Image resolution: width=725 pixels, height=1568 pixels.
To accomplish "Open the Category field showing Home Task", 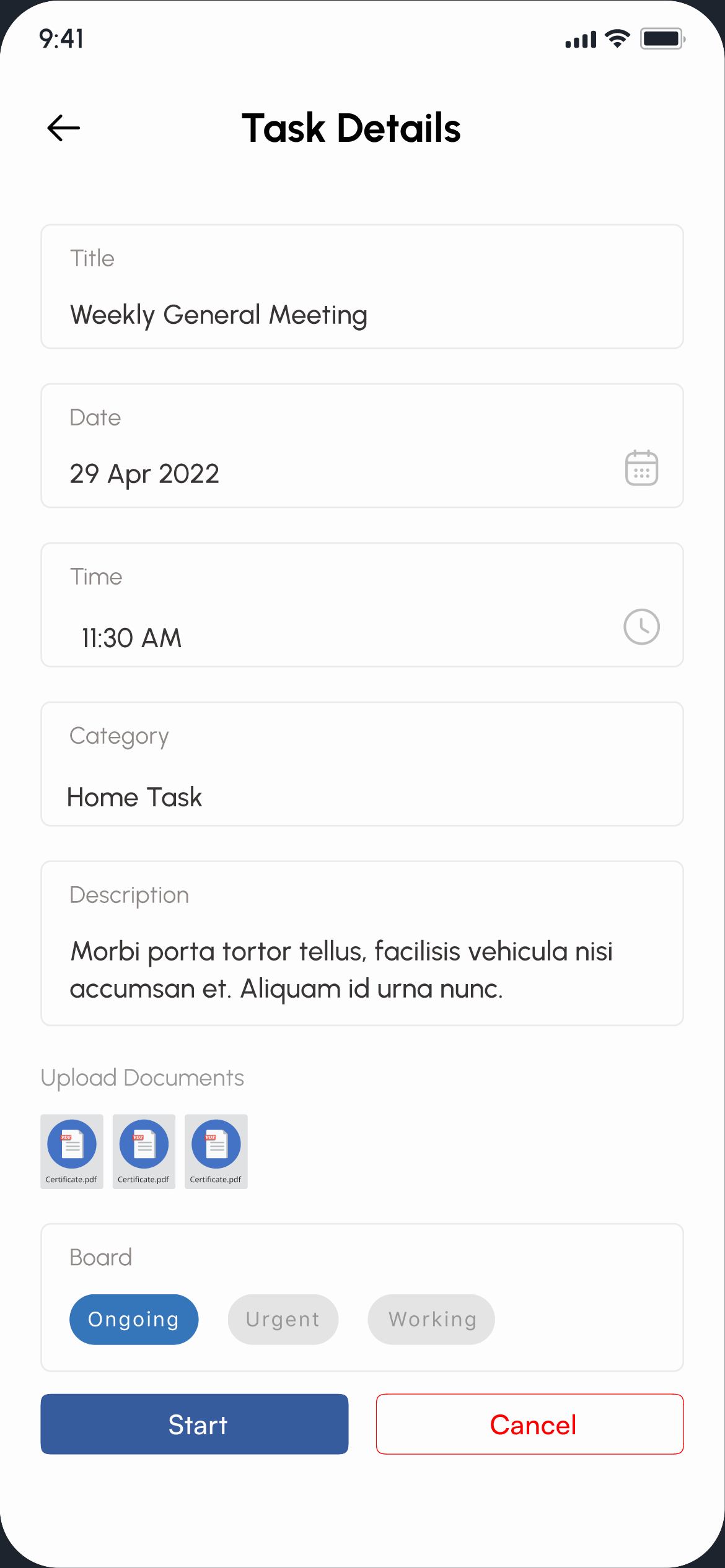I will click(x=362, y=765).
